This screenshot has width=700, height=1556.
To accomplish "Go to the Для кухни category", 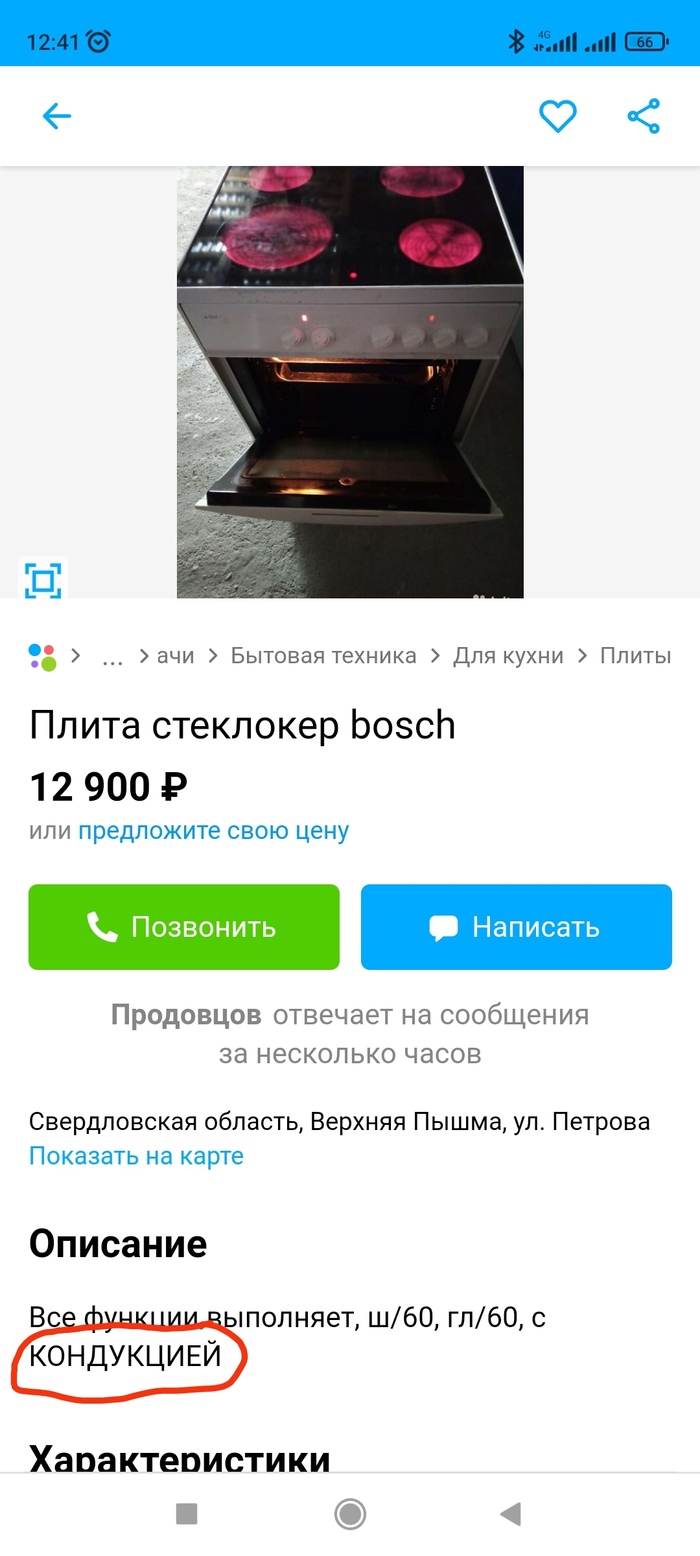I will tap(508, 656).
